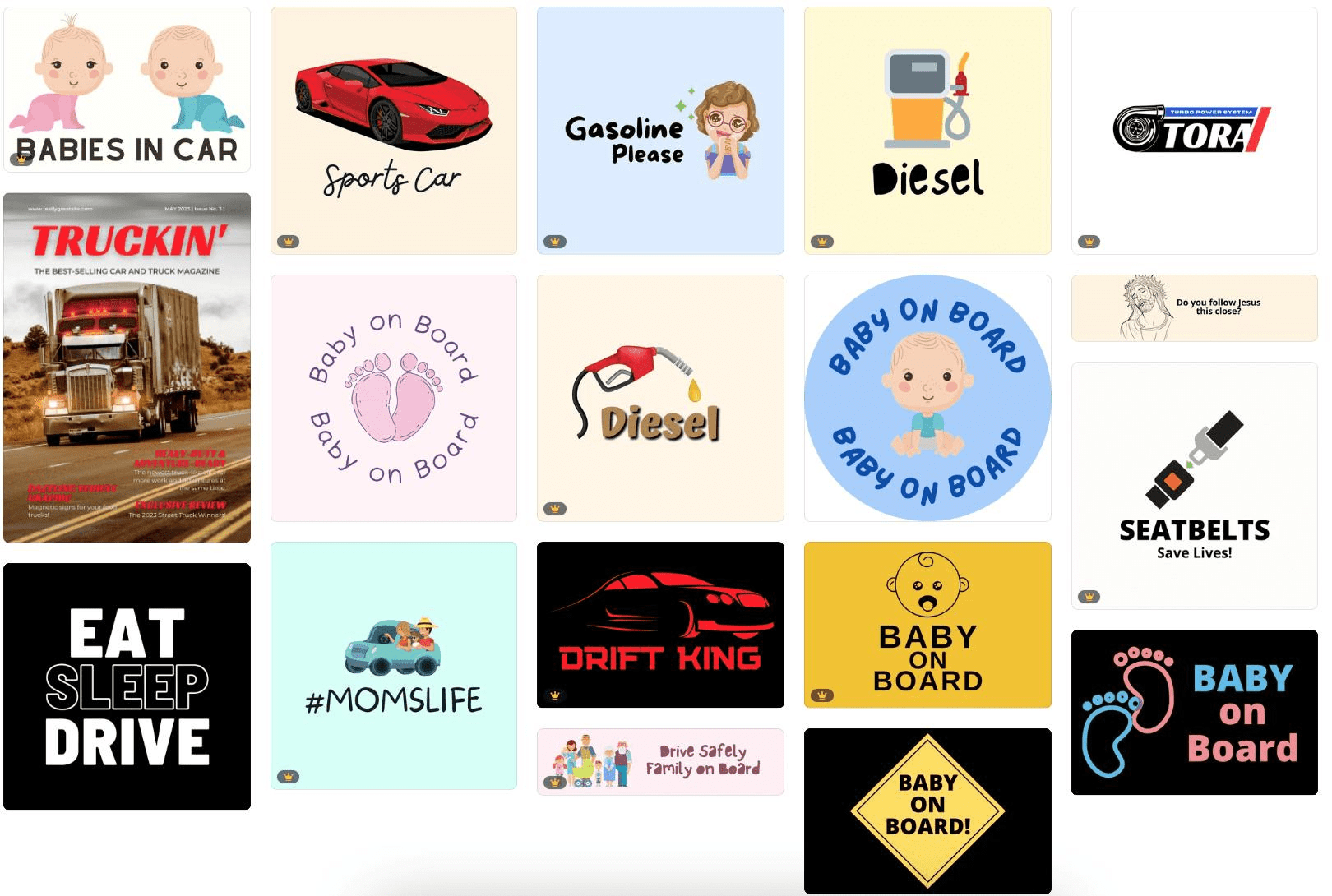The height and width of the screenshot is (896, 1332).
Task: Select the pink footprints Baby on Board template
Action: point(394,398)
